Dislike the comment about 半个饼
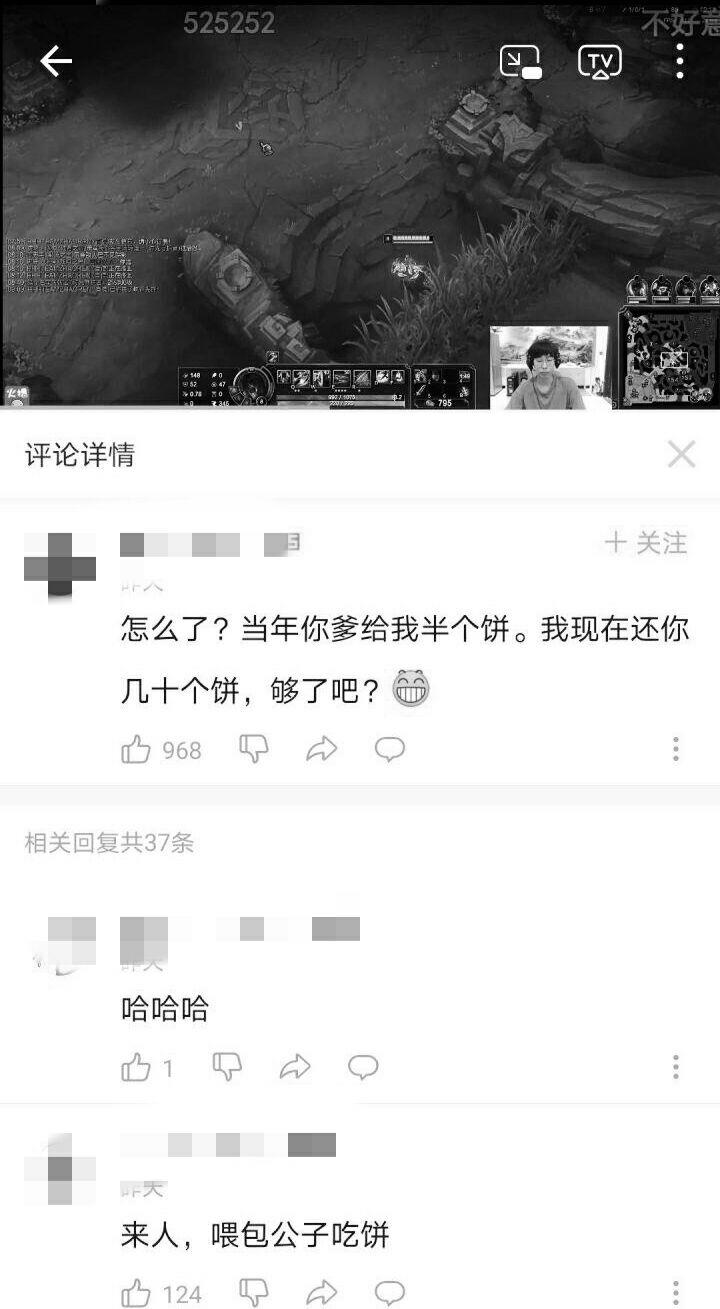This screenshot has height=1309, width=720. (254, 748)
